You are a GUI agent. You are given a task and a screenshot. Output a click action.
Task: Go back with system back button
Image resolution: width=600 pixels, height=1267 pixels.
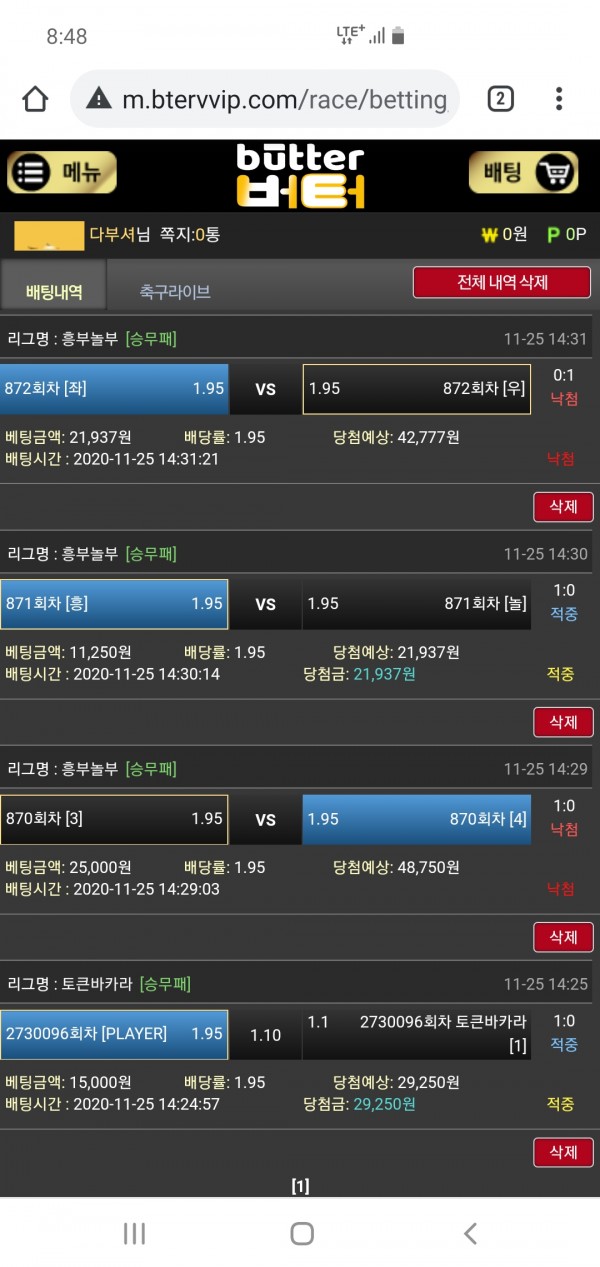[x=470, y=1234]
